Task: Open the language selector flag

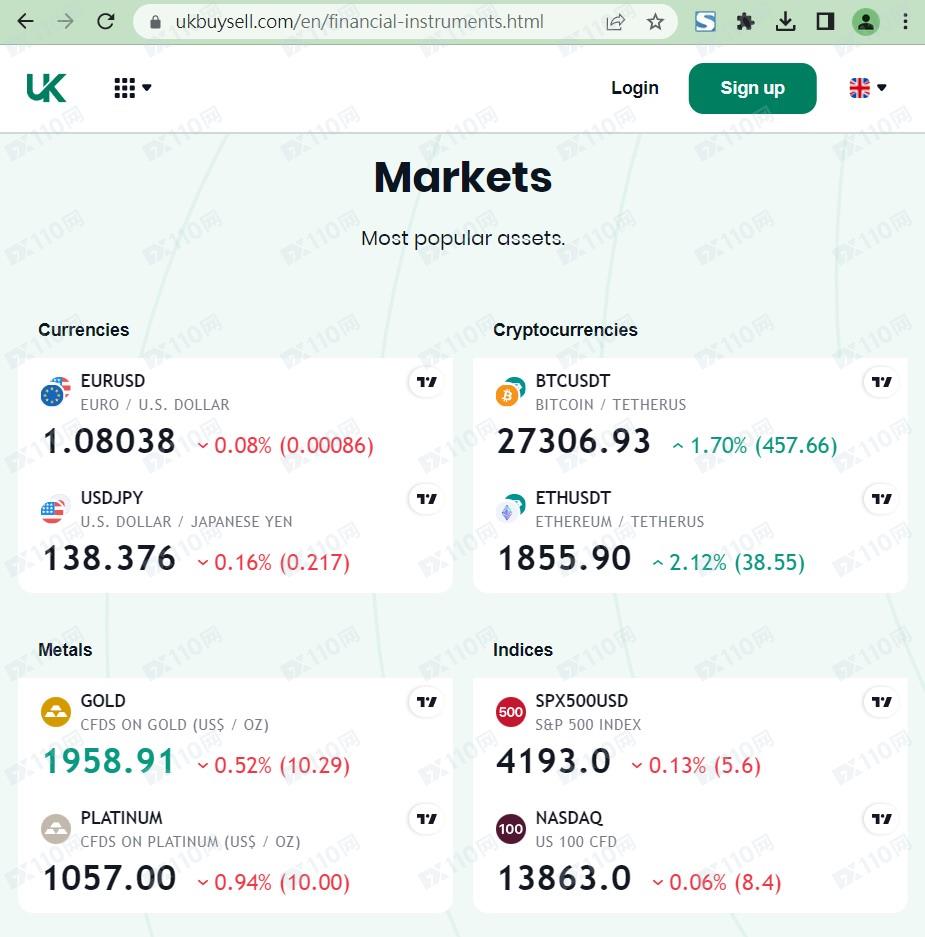Action: [867, 88]
